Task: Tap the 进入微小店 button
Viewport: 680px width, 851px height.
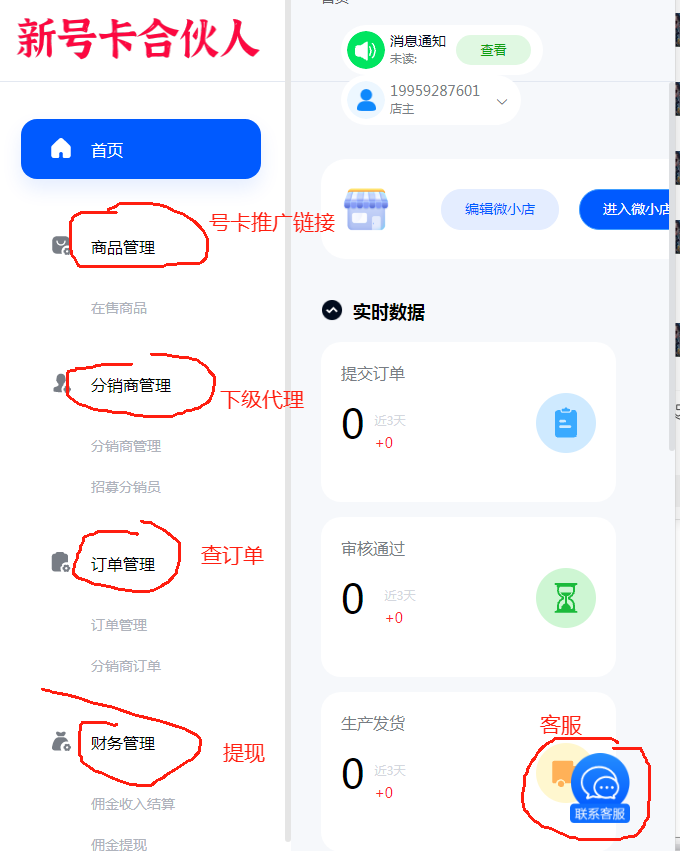Action: click(x=630, y=210)
